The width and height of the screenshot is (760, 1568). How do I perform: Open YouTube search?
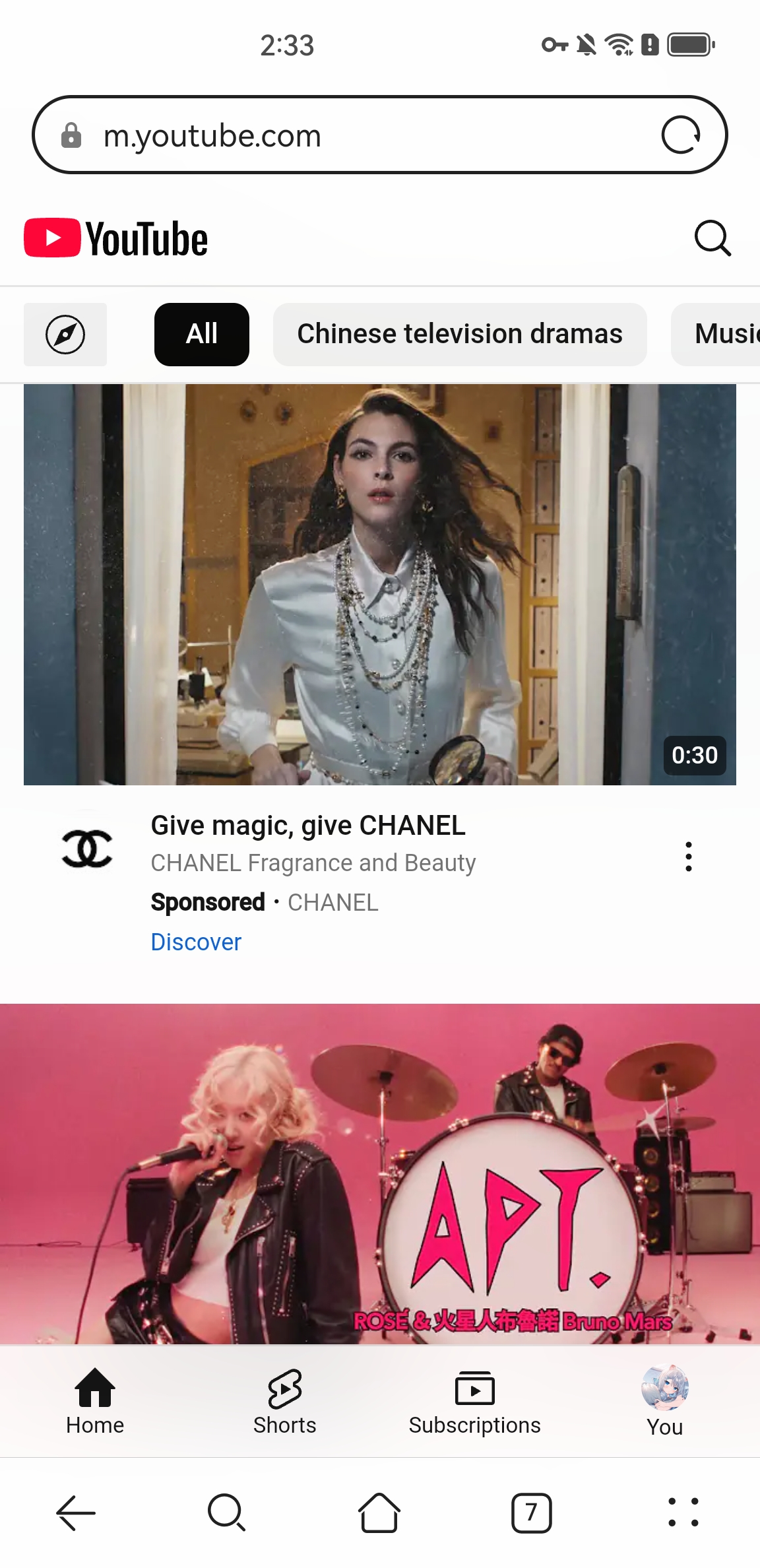712,238
